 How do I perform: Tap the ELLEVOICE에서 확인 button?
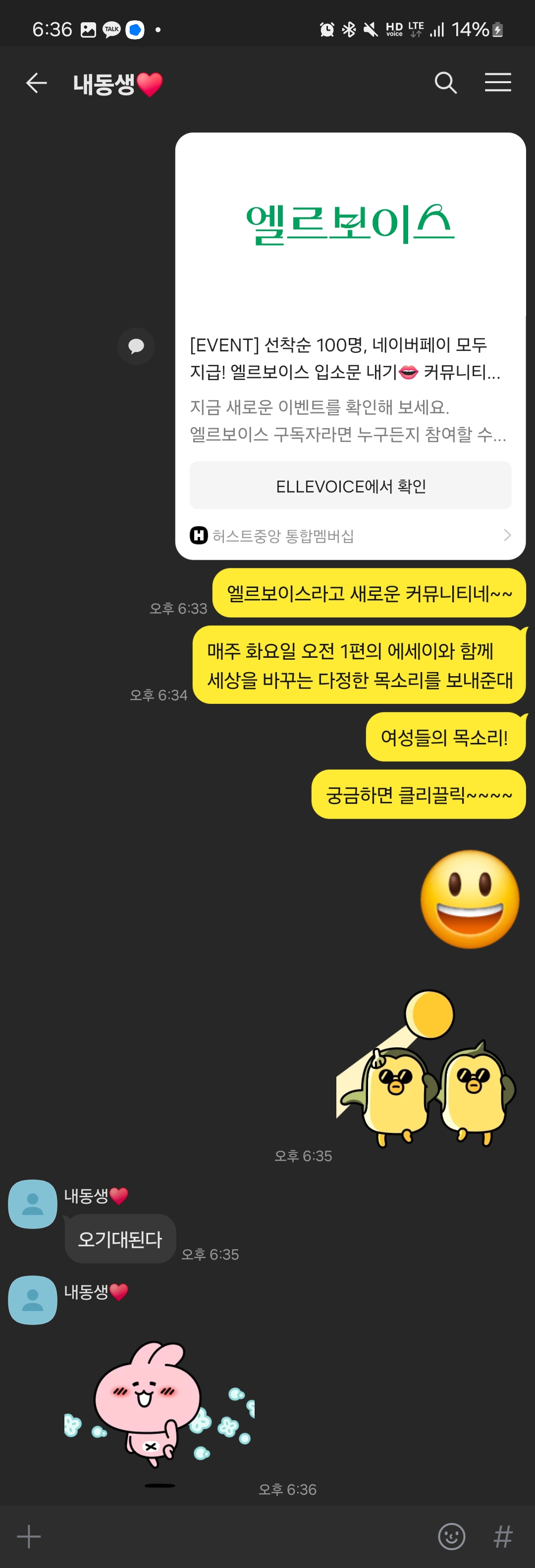350,486
